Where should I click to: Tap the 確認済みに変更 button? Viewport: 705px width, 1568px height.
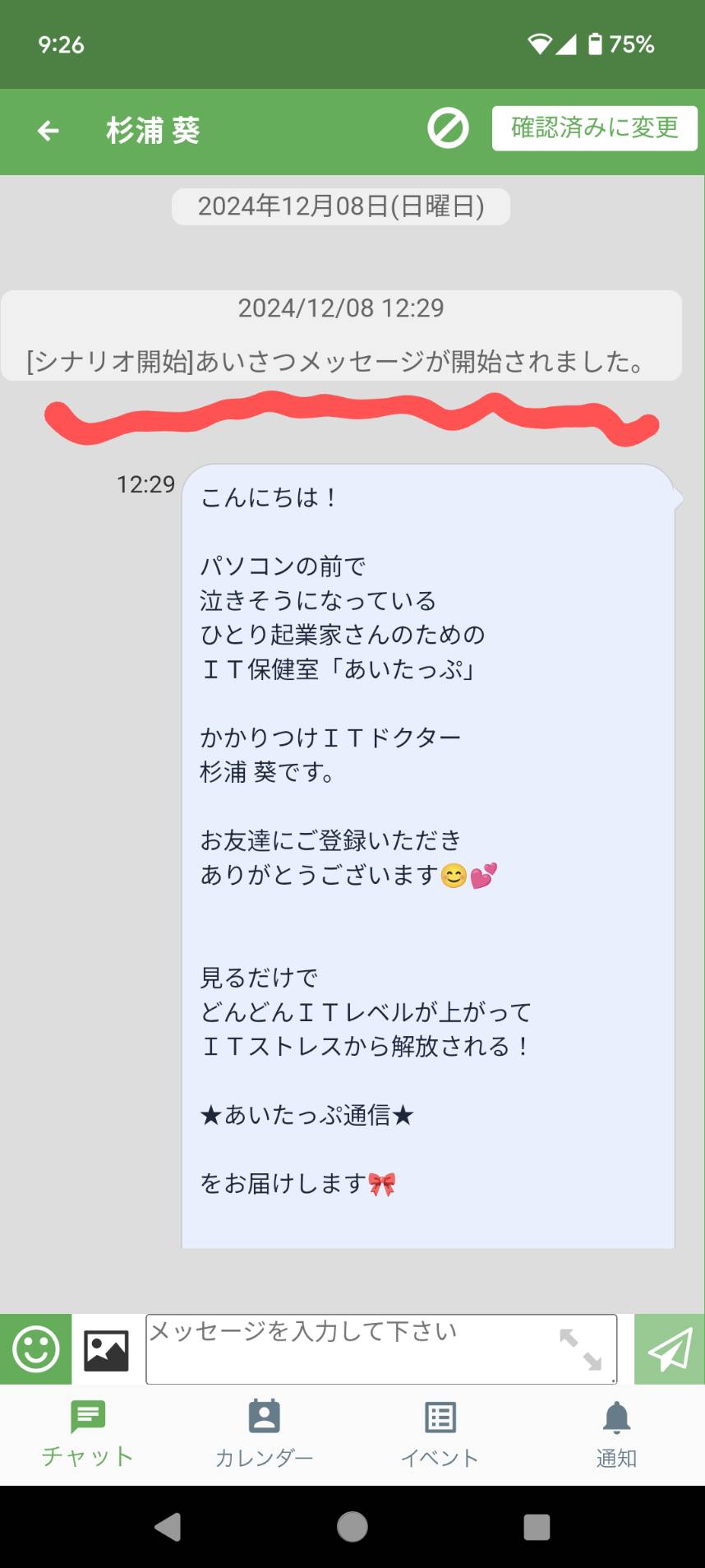595,128
